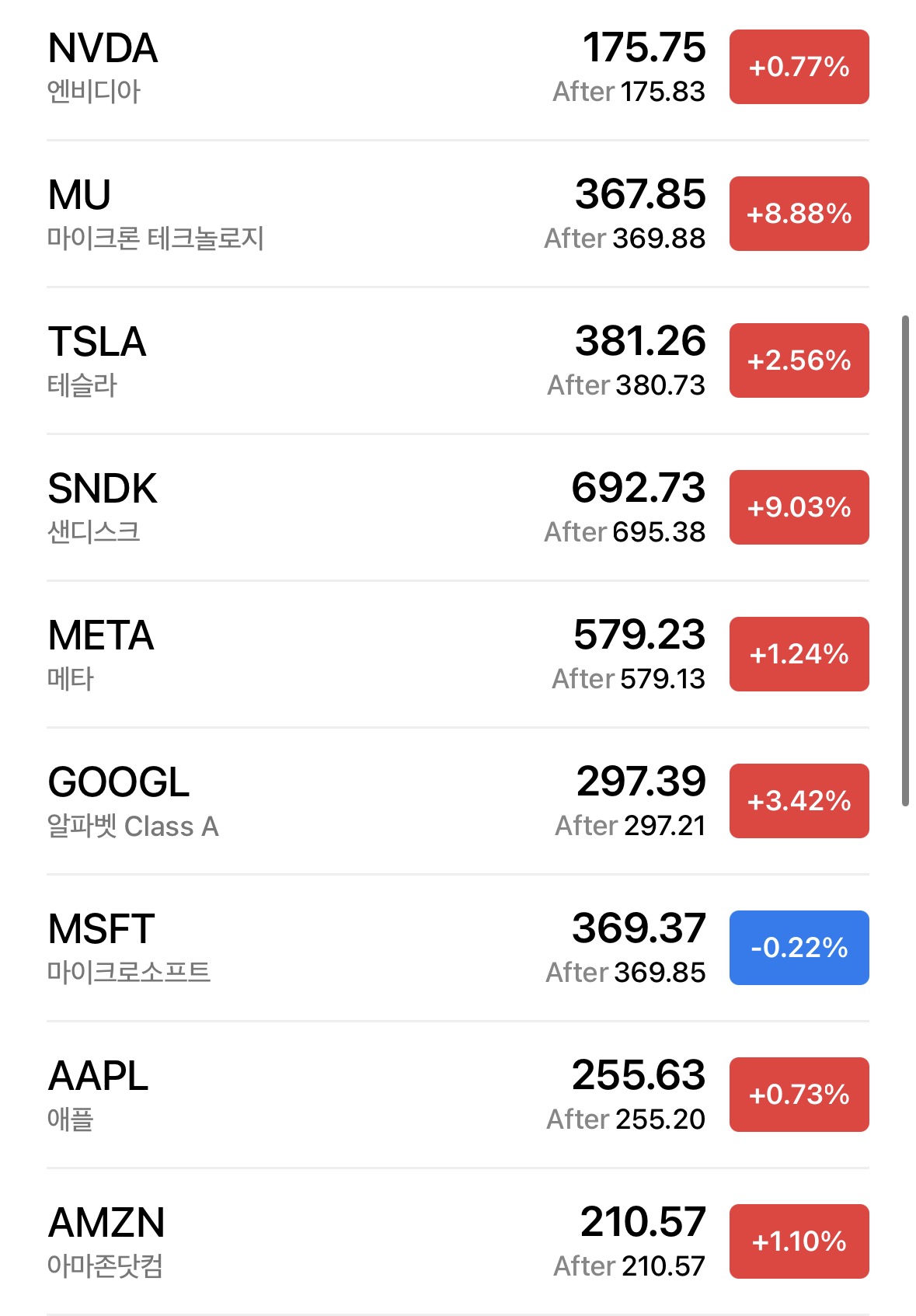Open the MSFT stock row

[x=311, y=949]
